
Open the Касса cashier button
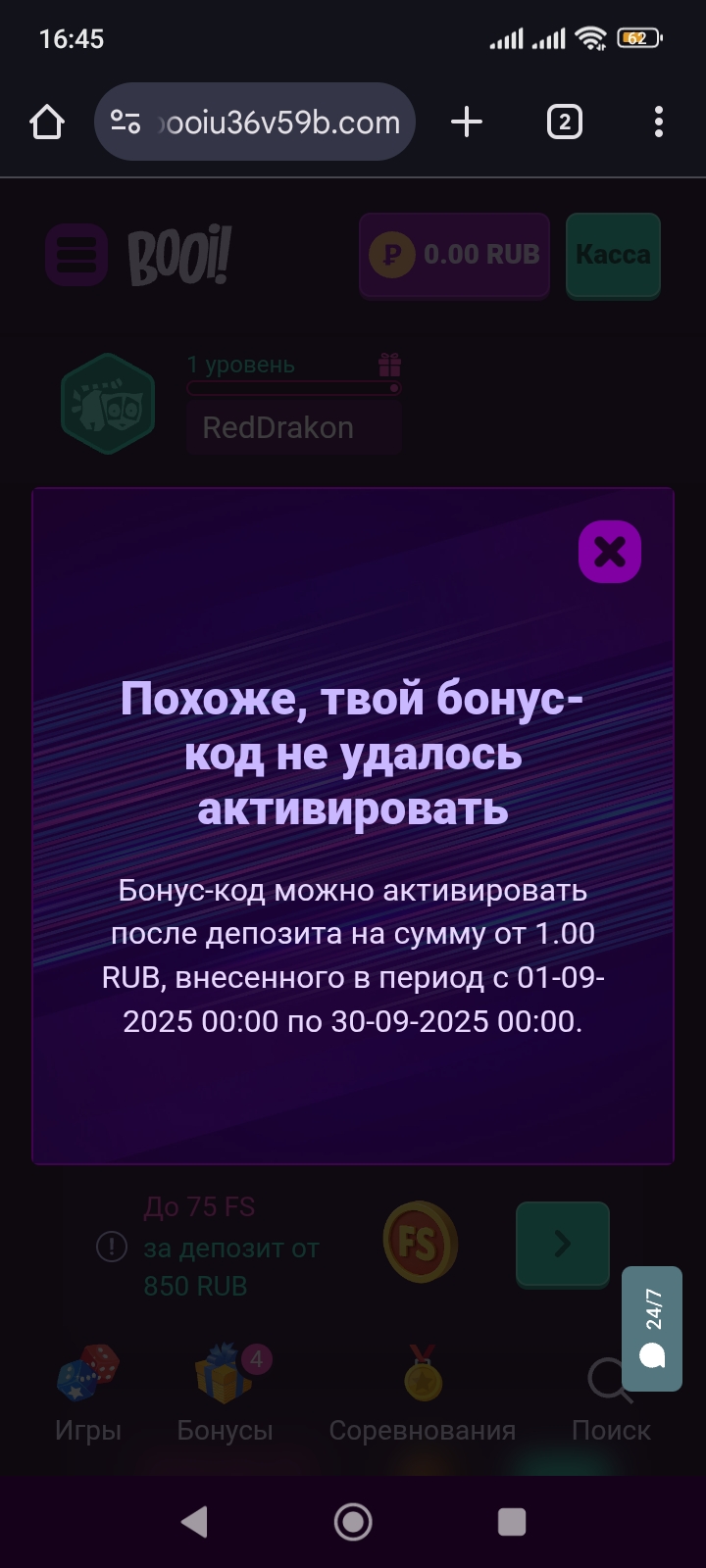pos(613,255)
